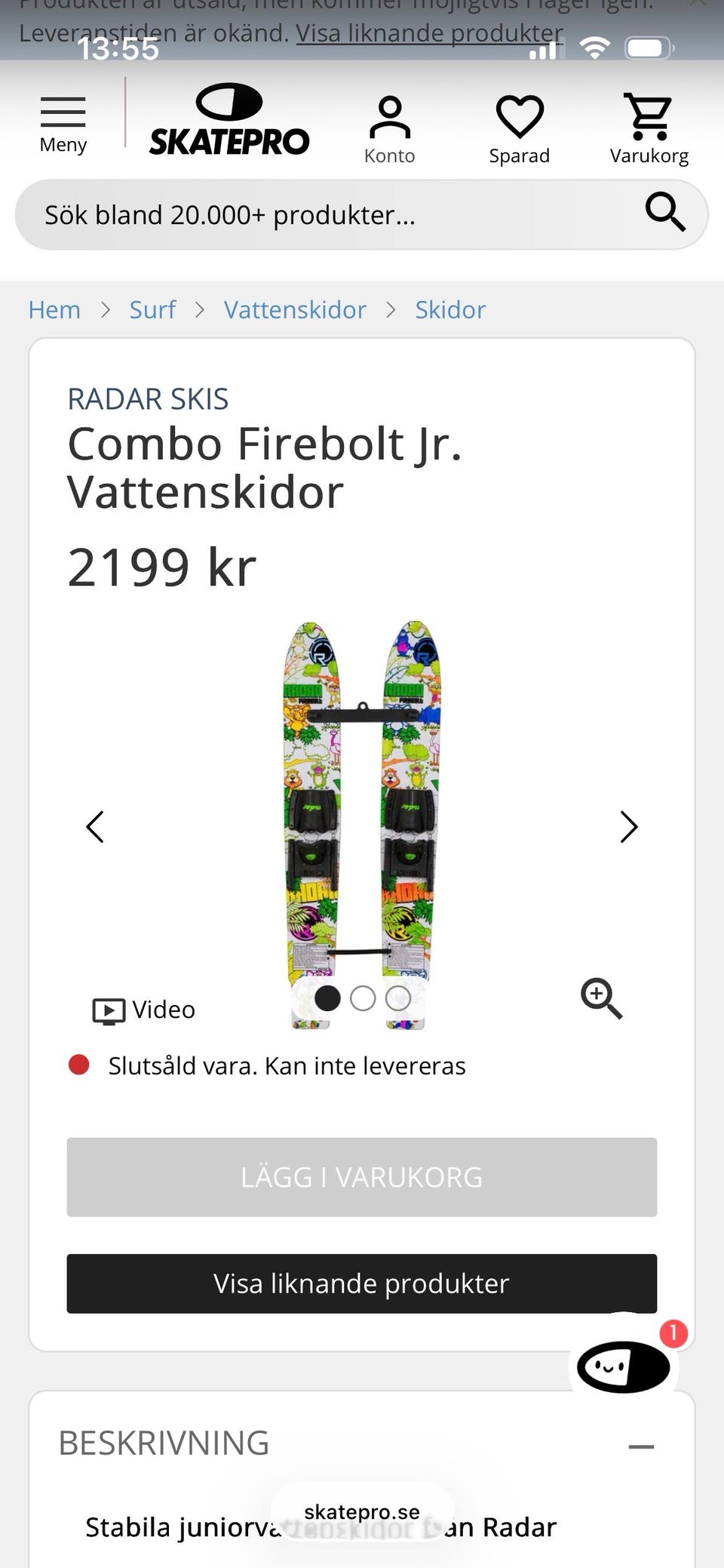The width and height of the screenshot is (724, 1568).
Task: Open the Hem breadcrumb
Action: [54, 309]
